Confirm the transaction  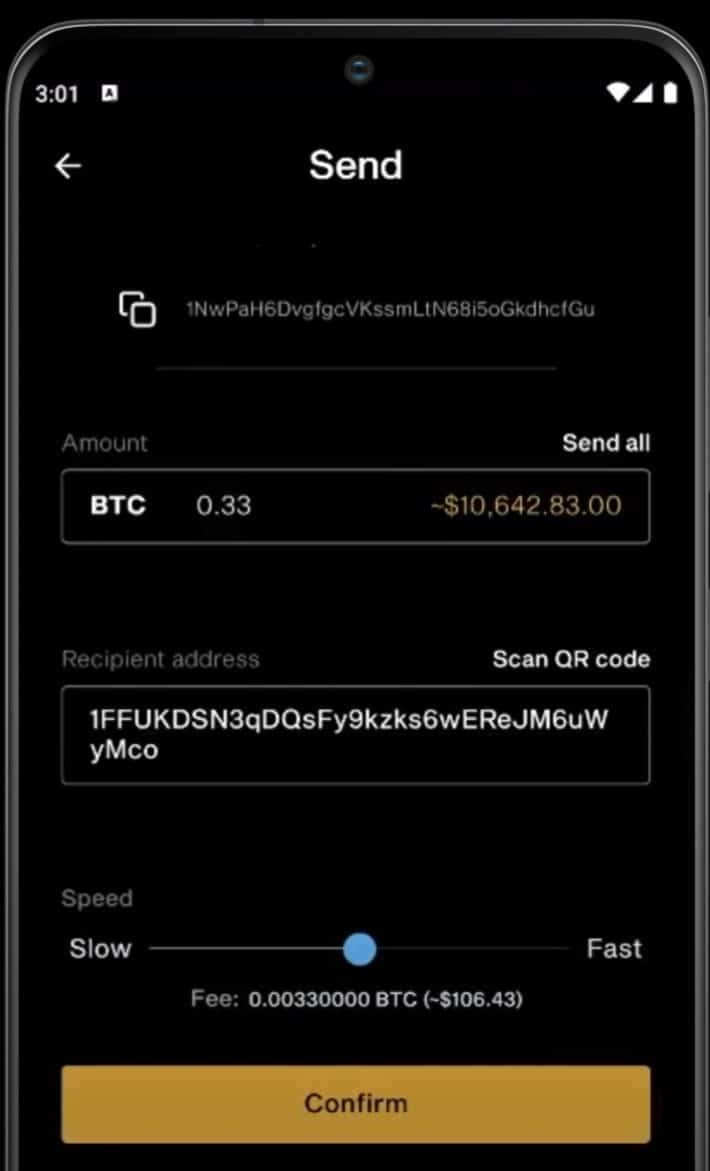click(x=355, y=1104)
